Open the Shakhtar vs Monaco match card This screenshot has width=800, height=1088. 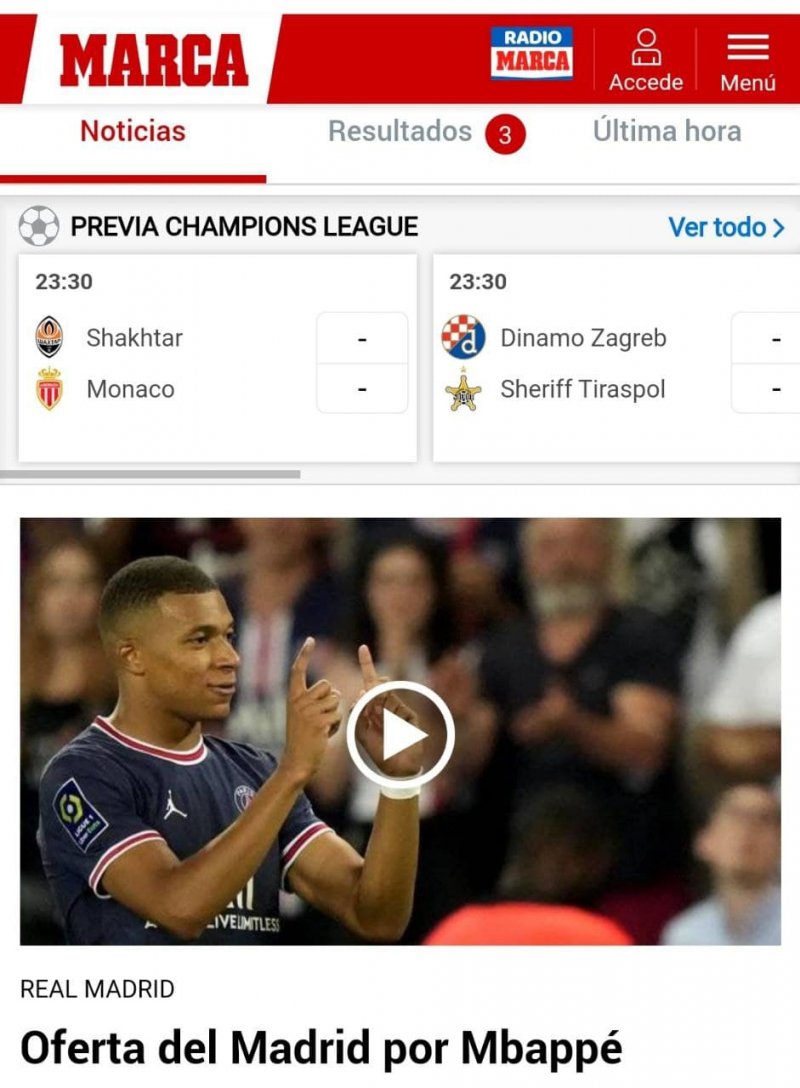(x=218, y=358)
